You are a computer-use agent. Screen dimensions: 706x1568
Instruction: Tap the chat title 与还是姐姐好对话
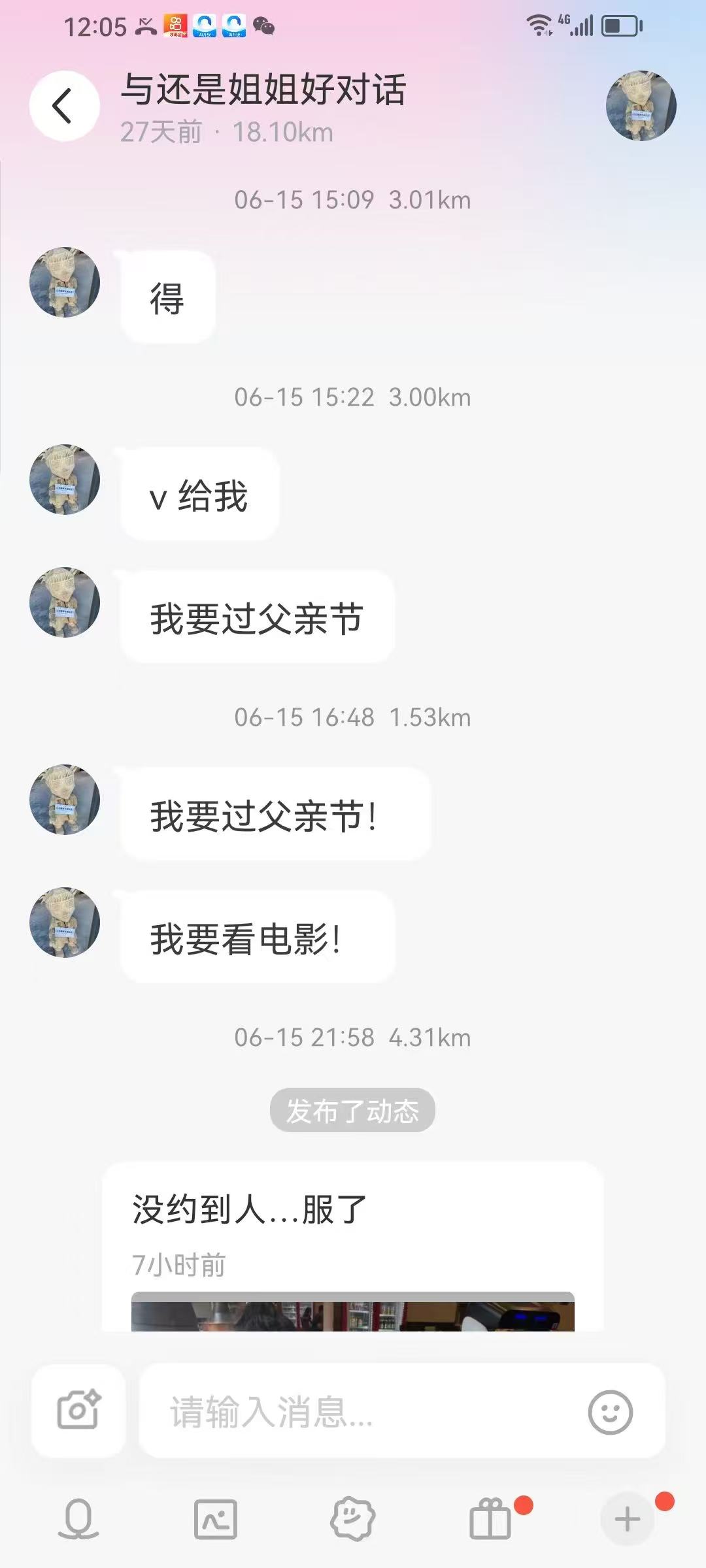[x=264, y=91]
